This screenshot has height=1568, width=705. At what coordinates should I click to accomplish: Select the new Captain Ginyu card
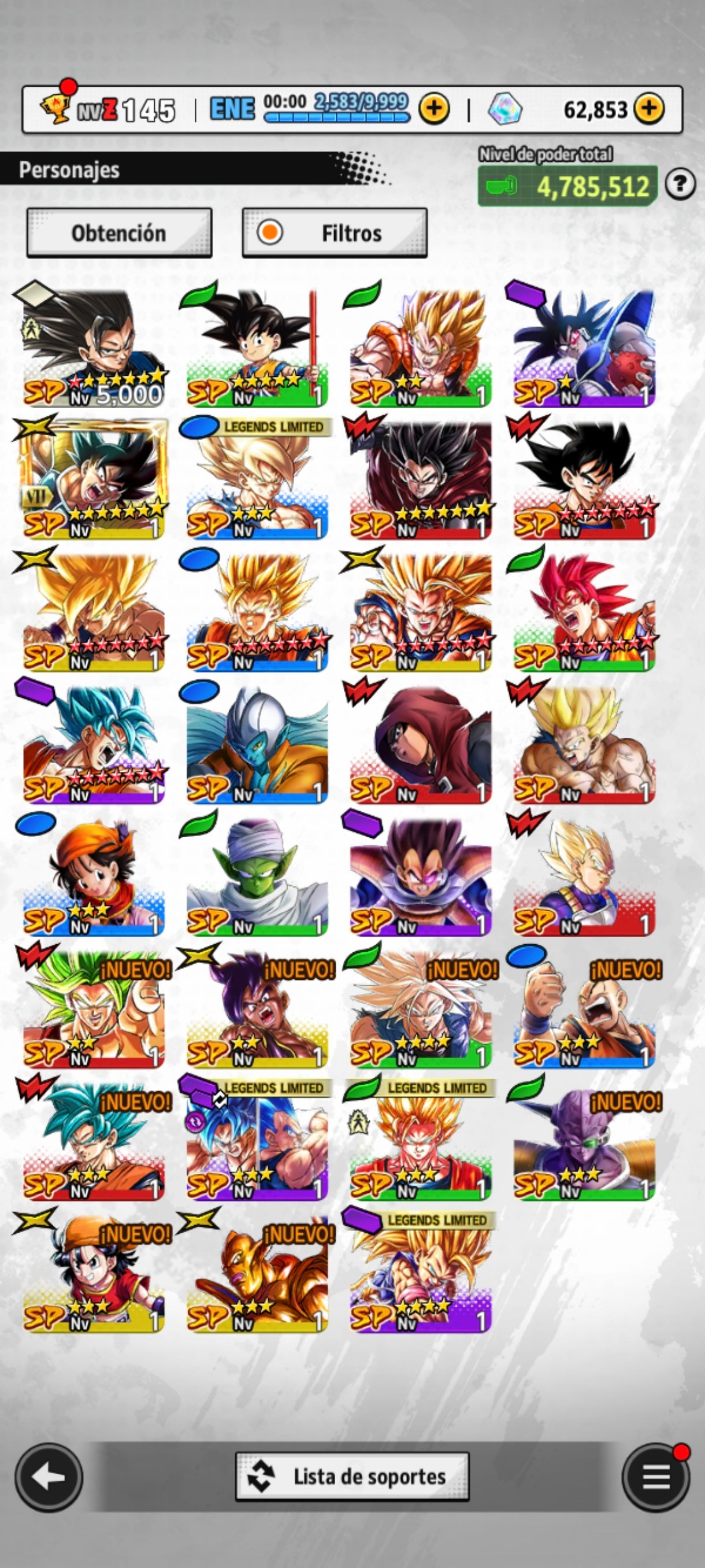pyautogui.click(x=584, y=1141)
